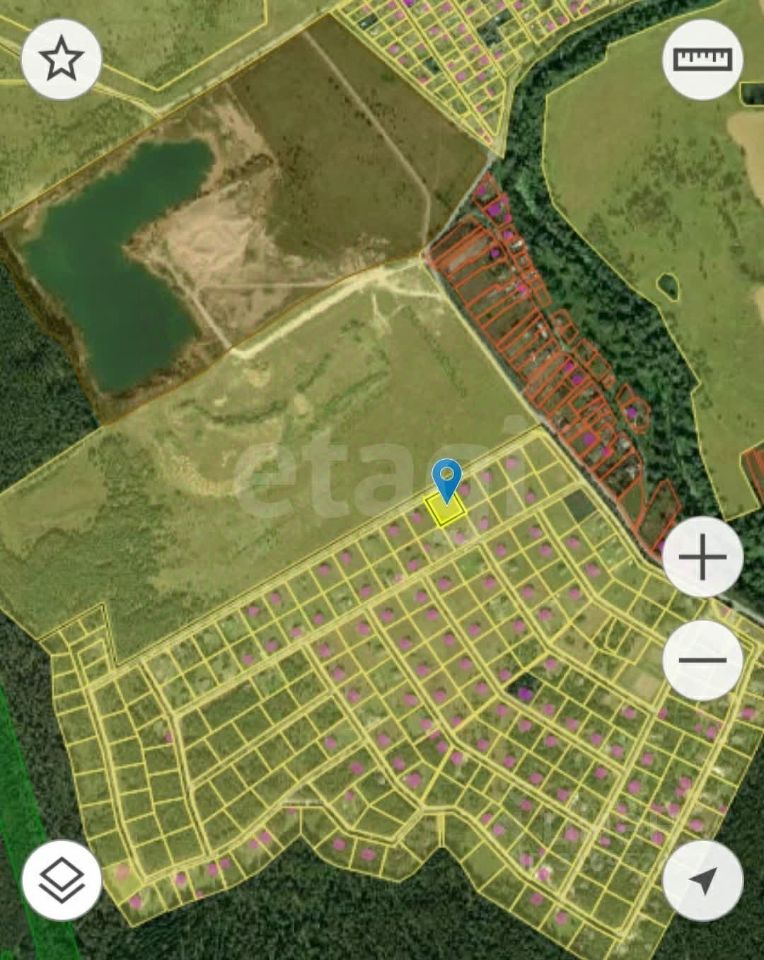
Task: Open favorites with the star button
Action: click(61, 60)
